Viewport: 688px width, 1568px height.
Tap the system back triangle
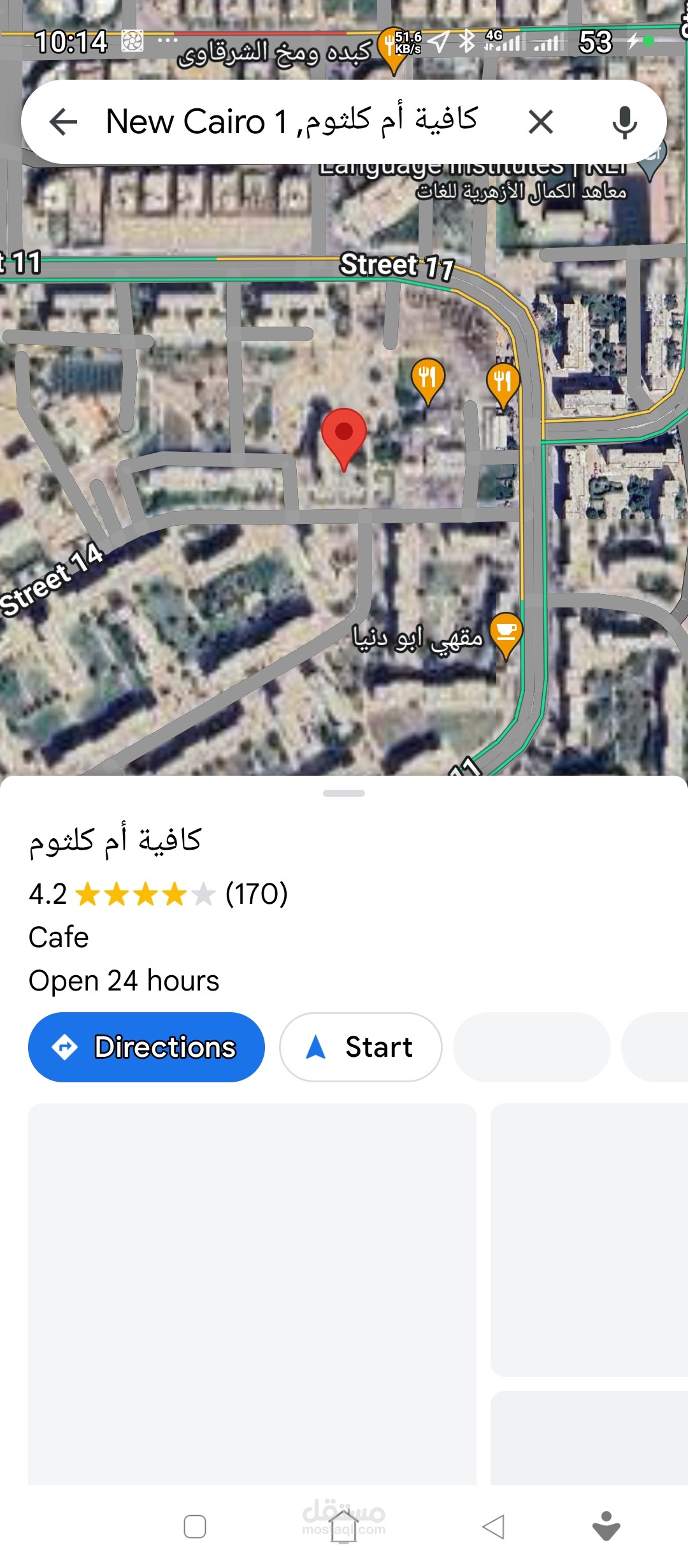(493, 1527)
